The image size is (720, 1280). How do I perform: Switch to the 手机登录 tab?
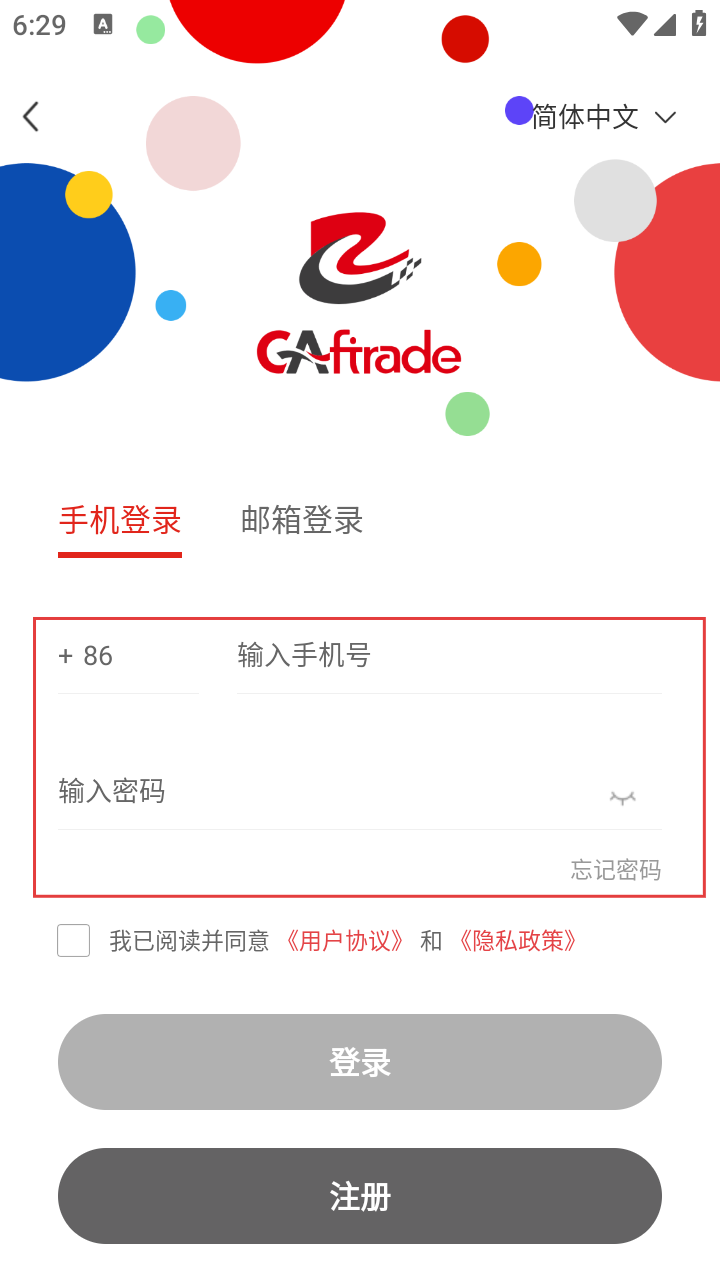[120, 521]
